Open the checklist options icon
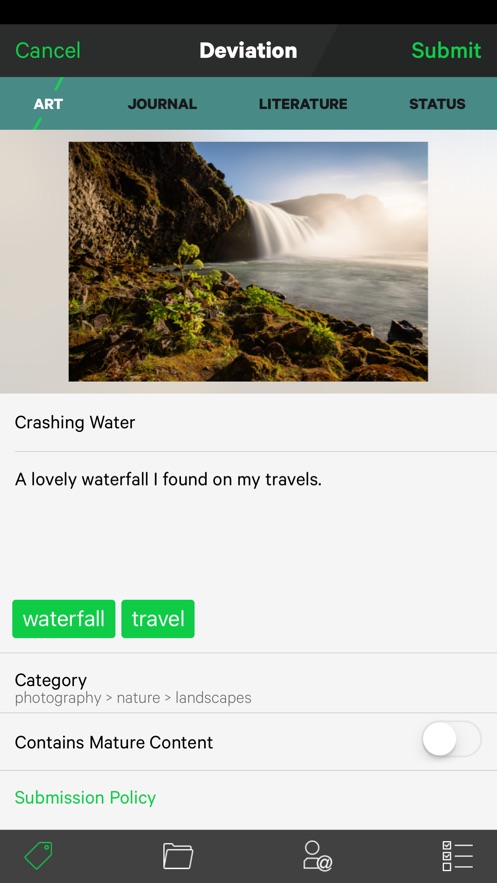The image size is (497, 883). click(457, 856)
